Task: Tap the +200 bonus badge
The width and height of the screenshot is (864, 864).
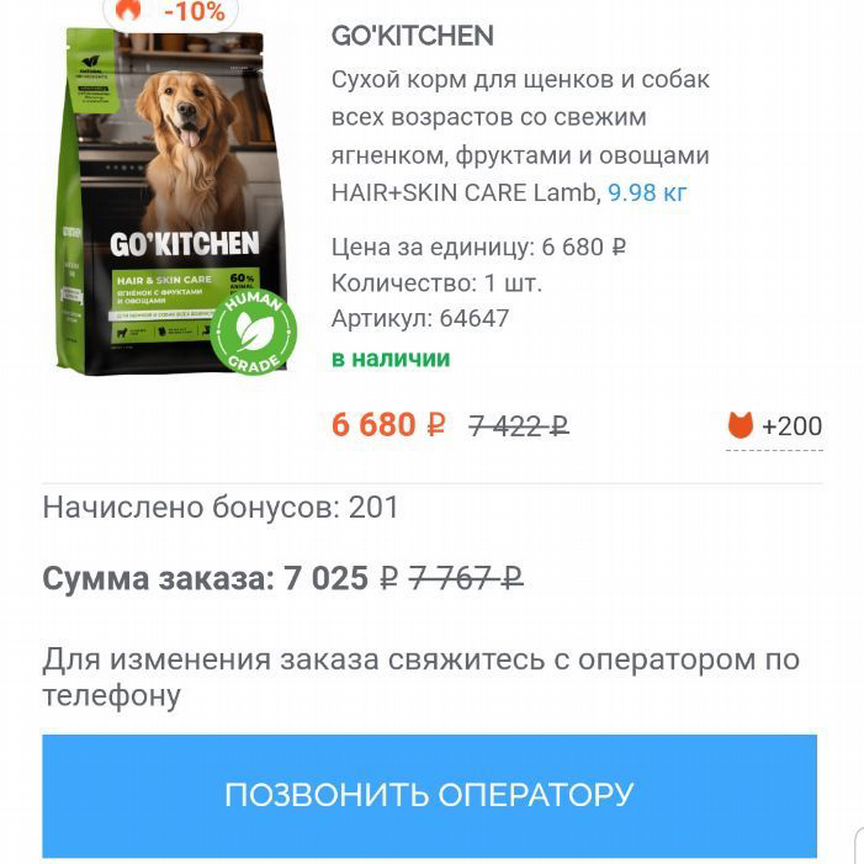Action: [775, 426]
